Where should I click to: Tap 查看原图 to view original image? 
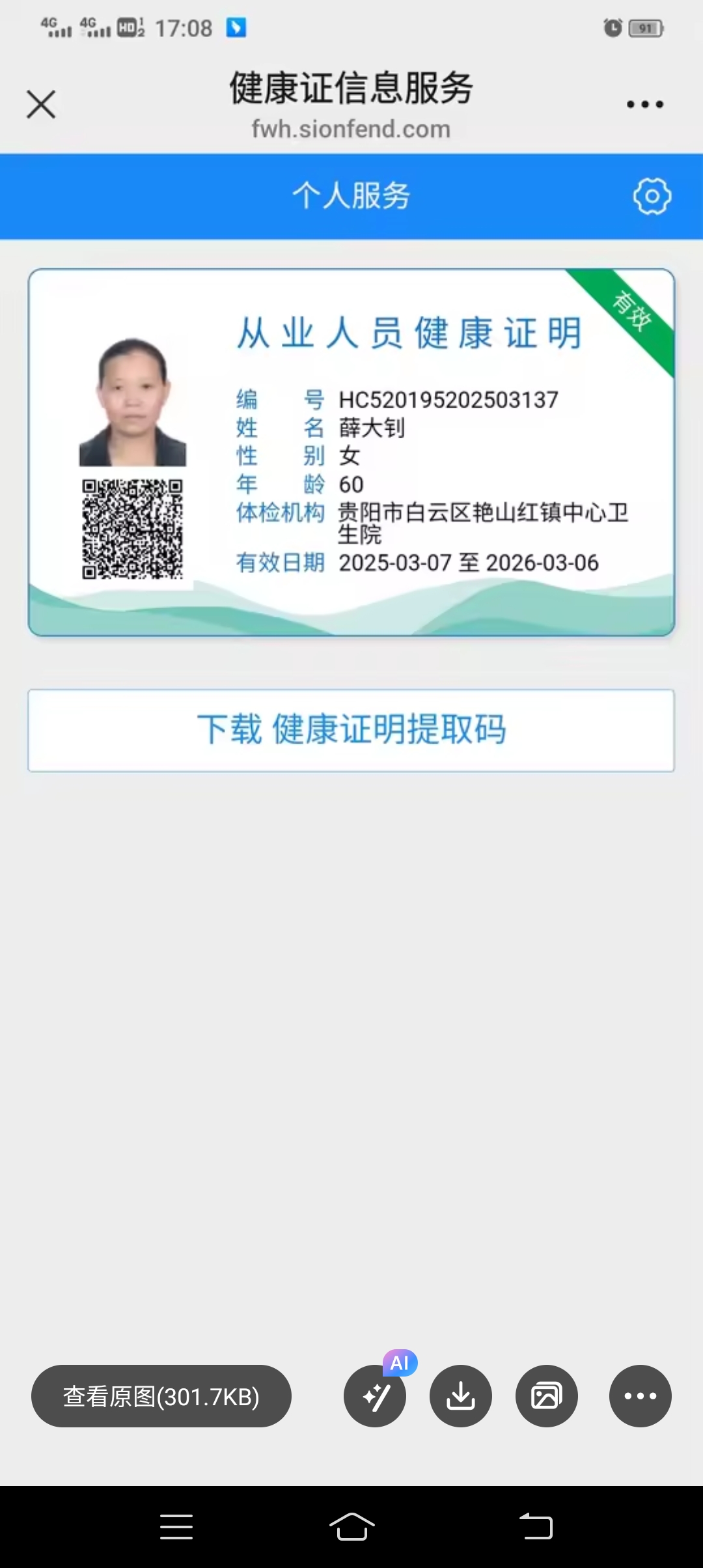(161, 1395)
